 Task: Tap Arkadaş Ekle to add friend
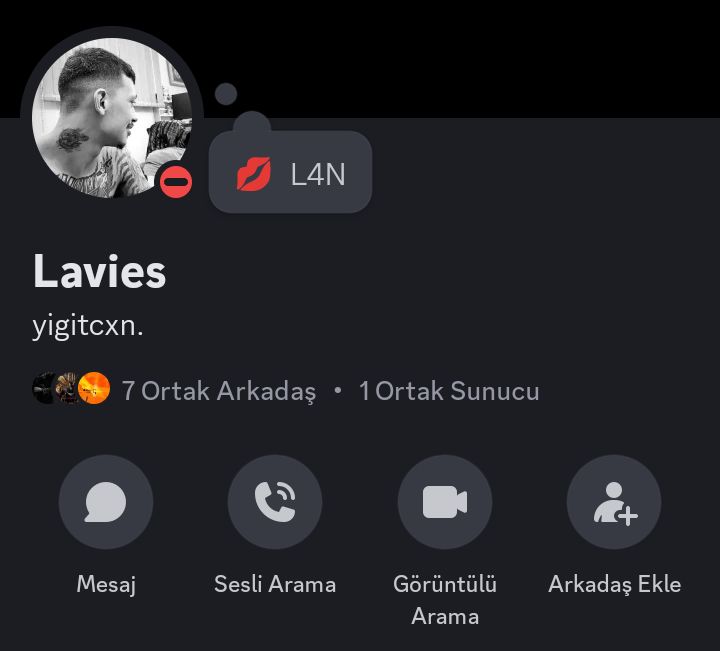click(x=614, y=502)
